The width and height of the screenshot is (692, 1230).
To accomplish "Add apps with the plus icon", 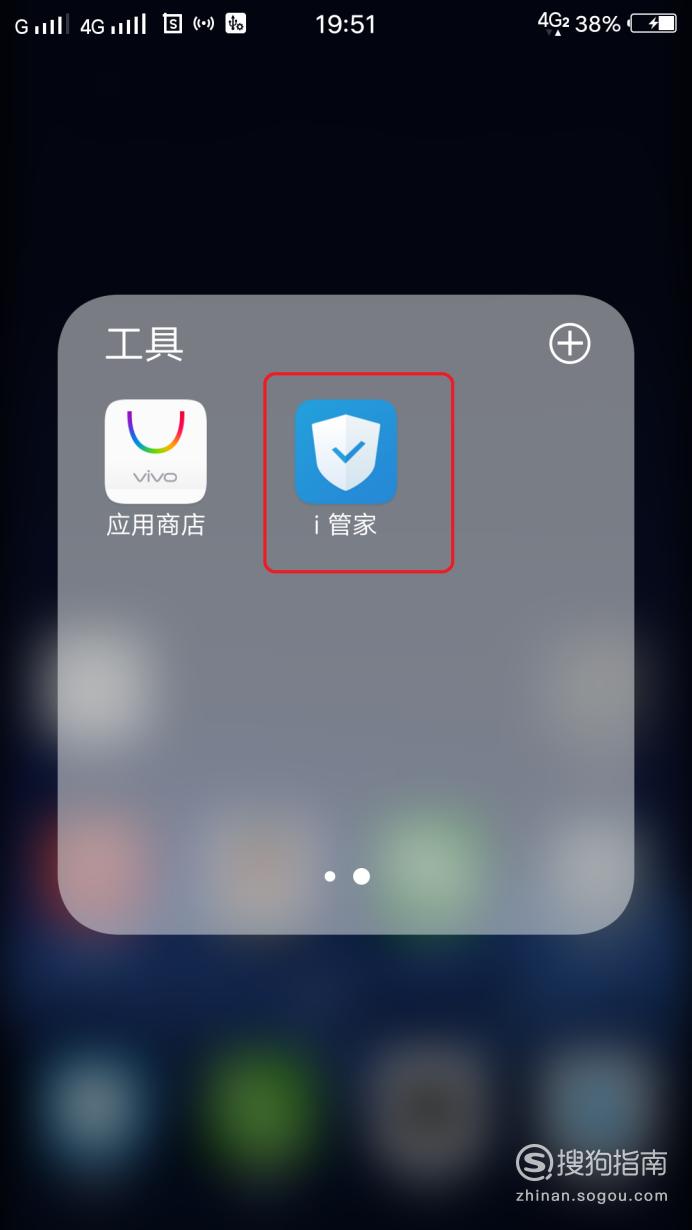I will click(570, 344).
